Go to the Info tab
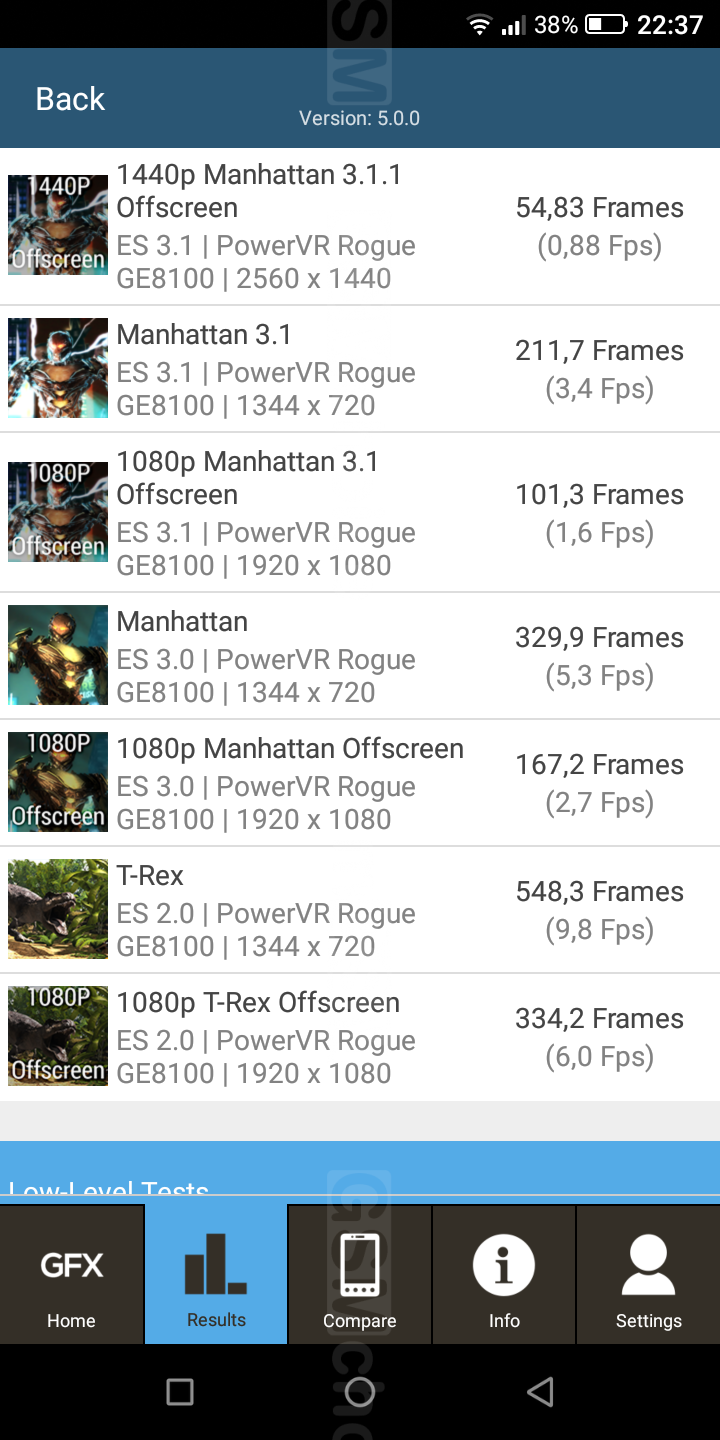 tap(504, 1275)
